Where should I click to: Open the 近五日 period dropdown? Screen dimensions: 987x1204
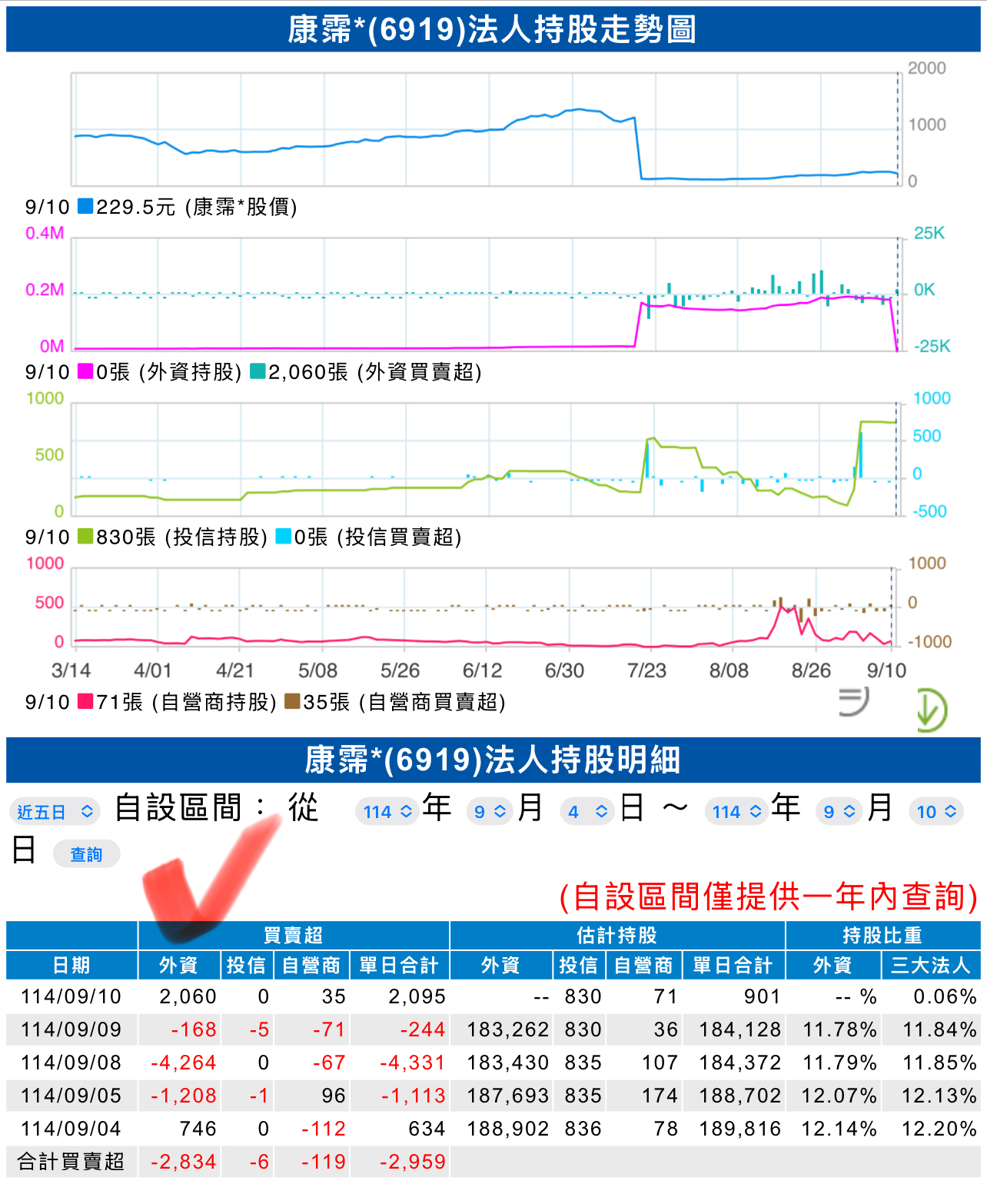(55, 812)
